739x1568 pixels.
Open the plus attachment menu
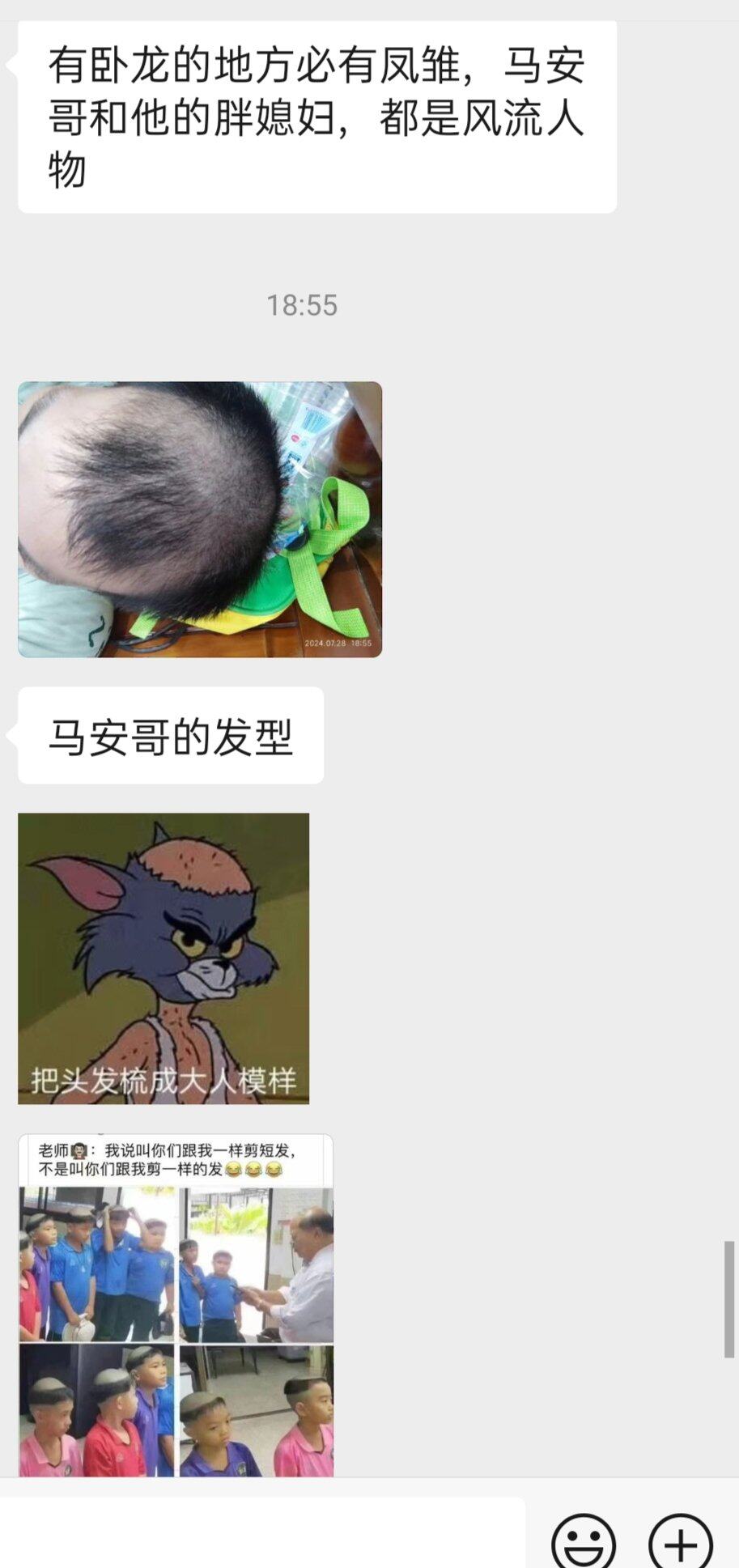point(681,1542)
